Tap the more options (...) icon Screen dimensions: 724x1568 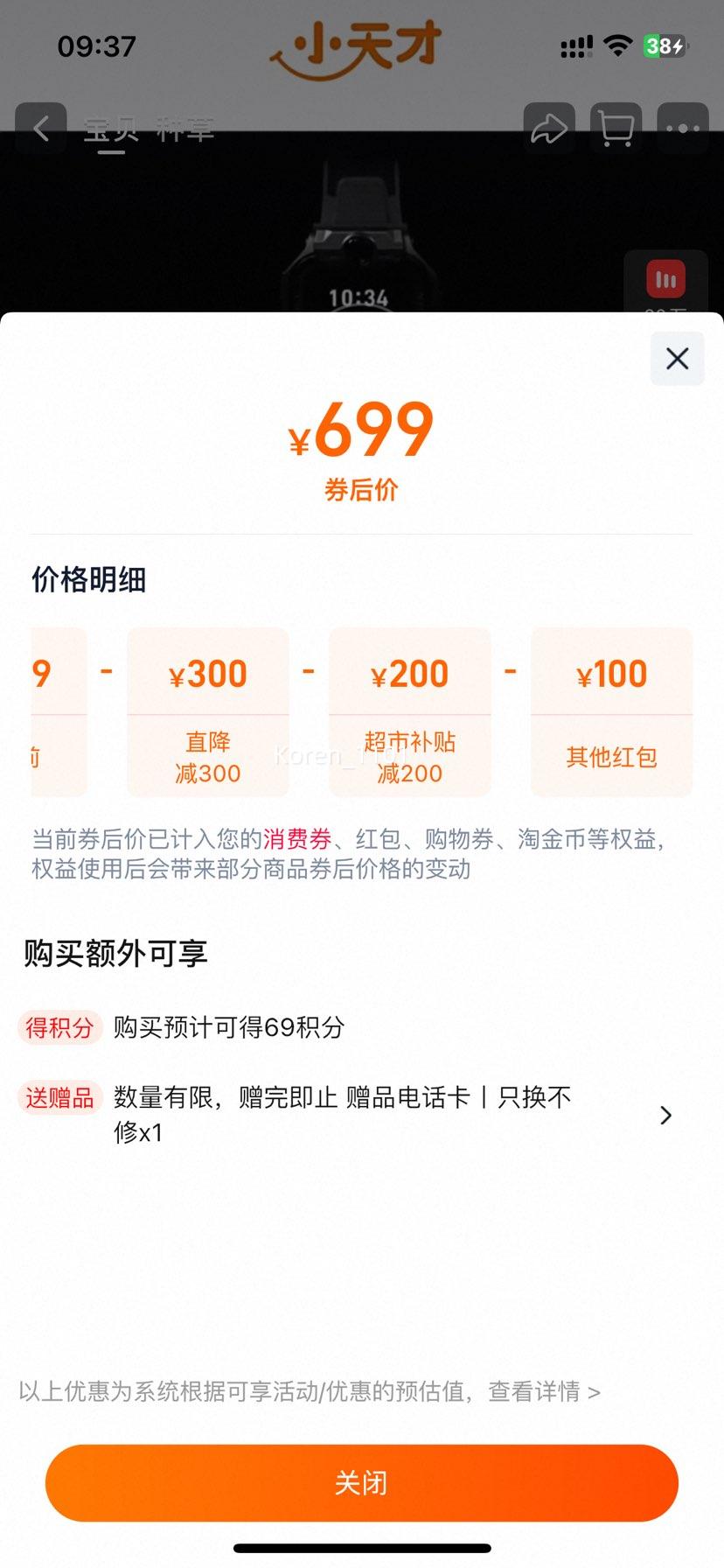point(682,129)
